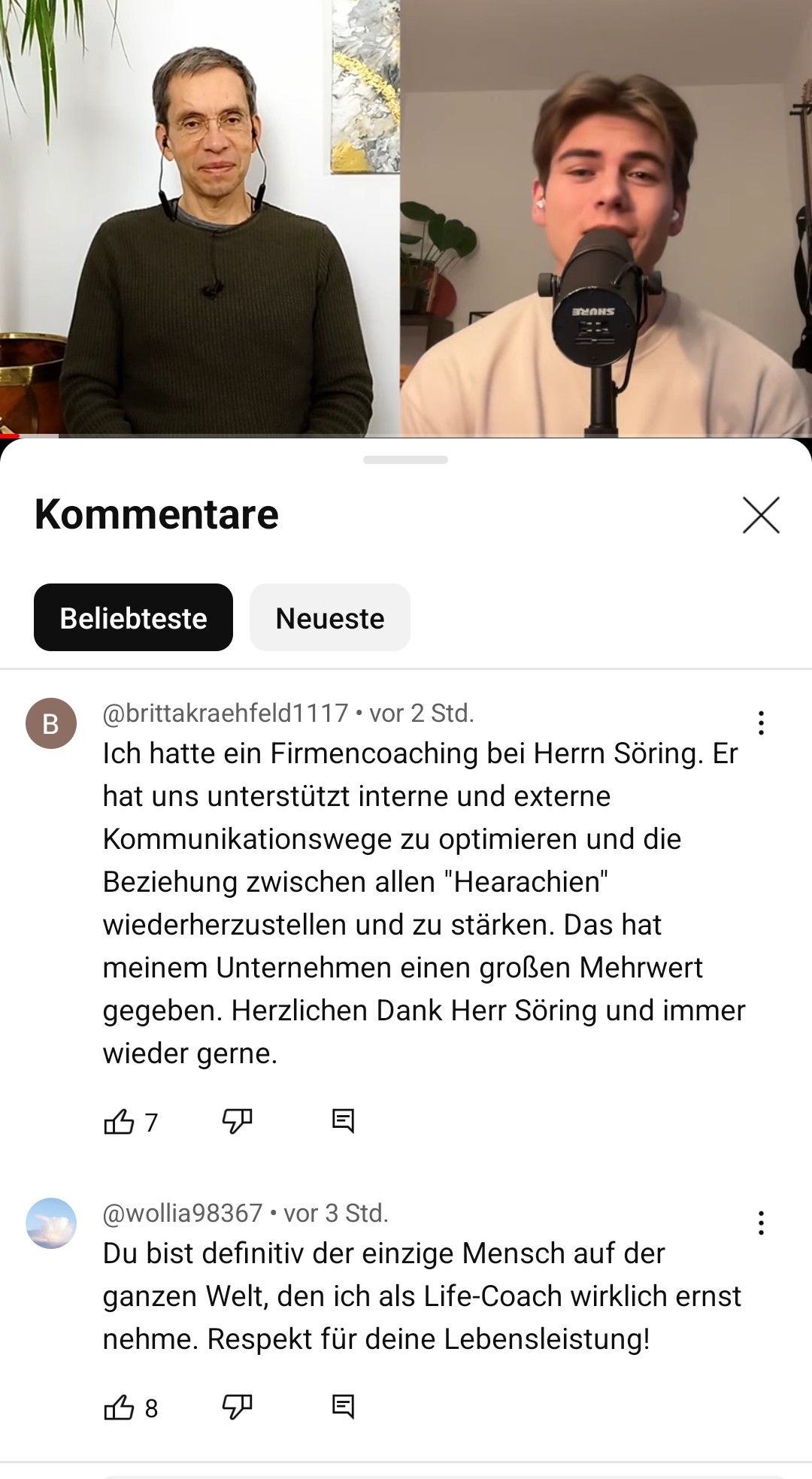Viewport: 812px width, 1479px height.
Task: Select the Beliebteste sorting chip
Action: [x=133, y=617]
